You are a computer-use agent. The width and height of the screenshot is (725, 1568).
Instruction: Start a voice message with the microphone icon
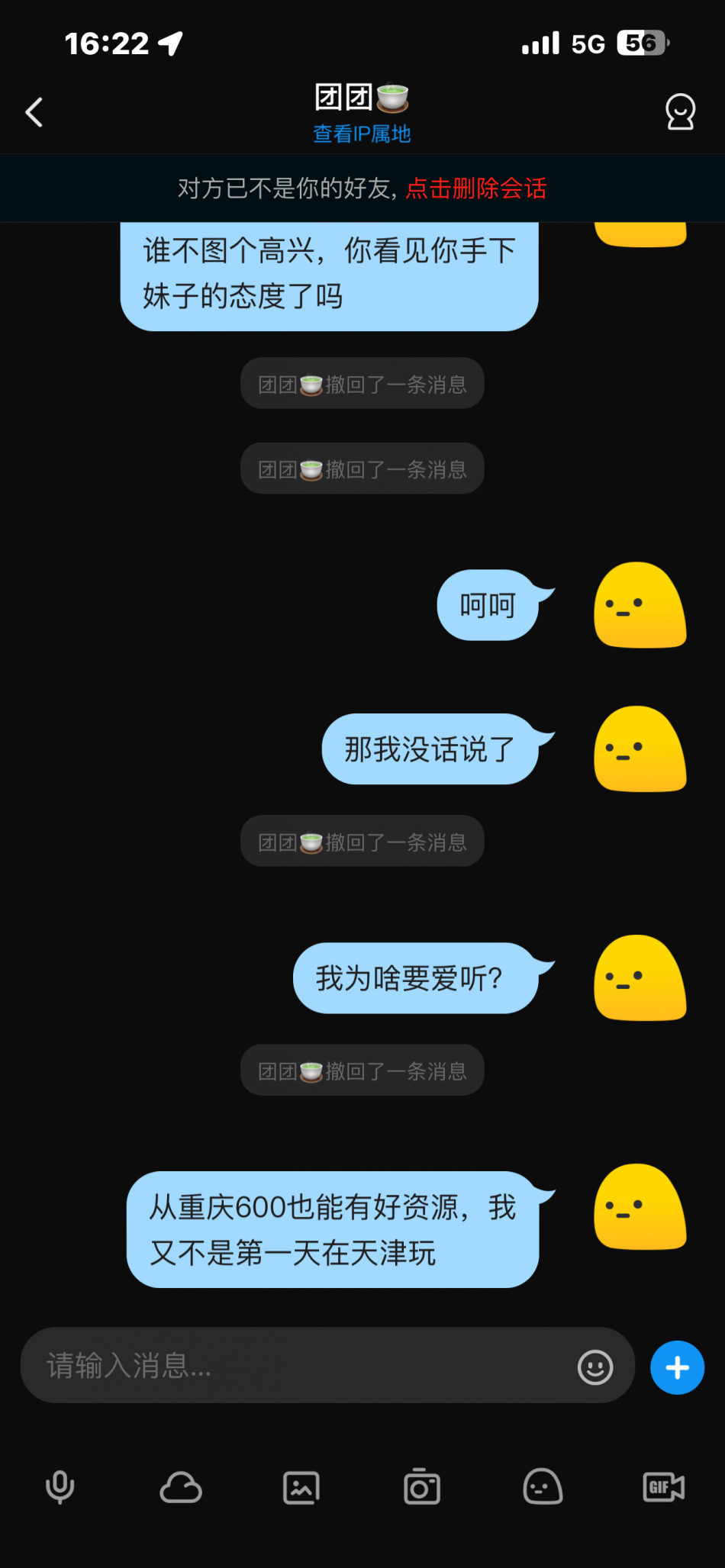(x=60, y=1487)
